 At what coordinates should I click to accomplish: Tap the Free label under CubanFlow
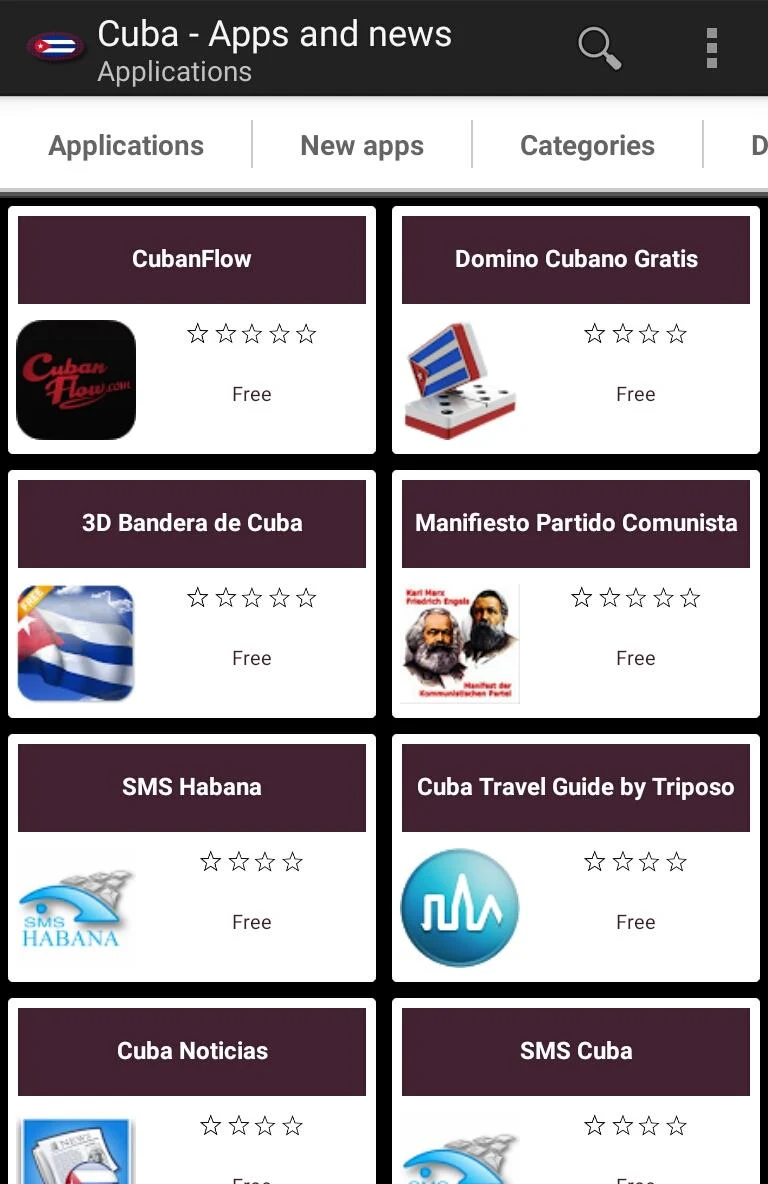[x=251, y=394]
